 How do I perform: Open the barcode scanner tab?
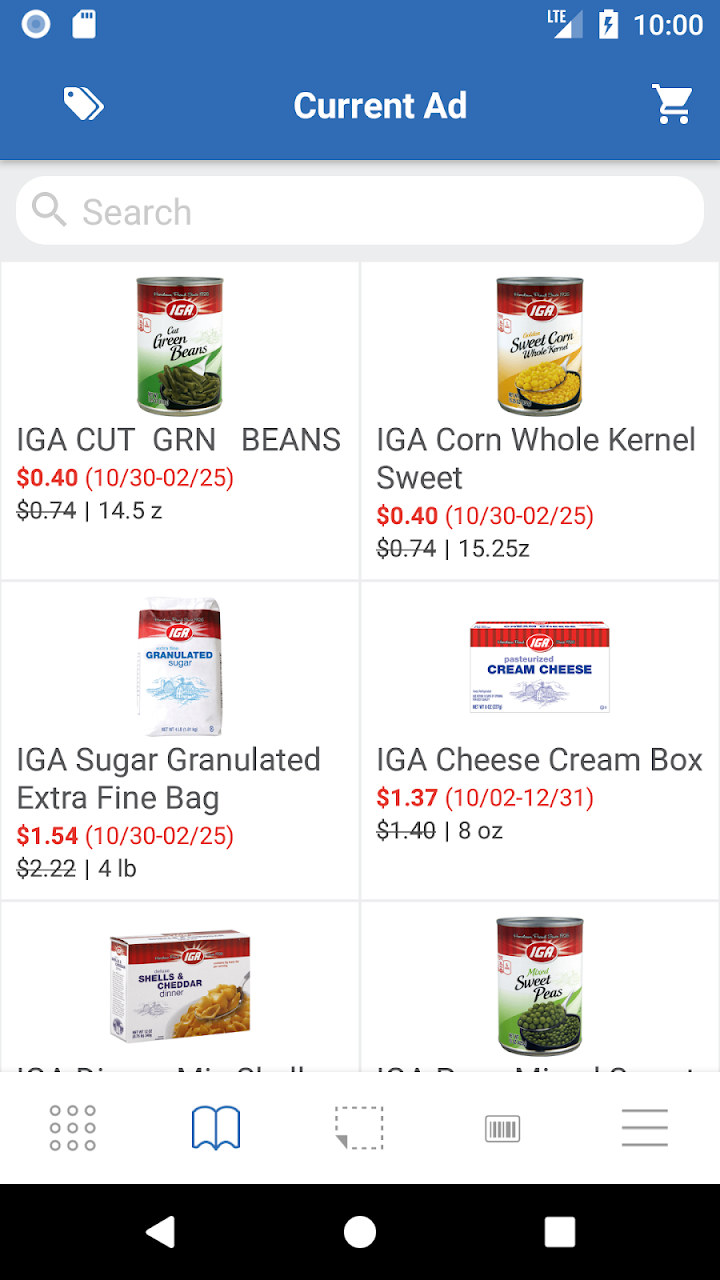(x=502, y=1128)
